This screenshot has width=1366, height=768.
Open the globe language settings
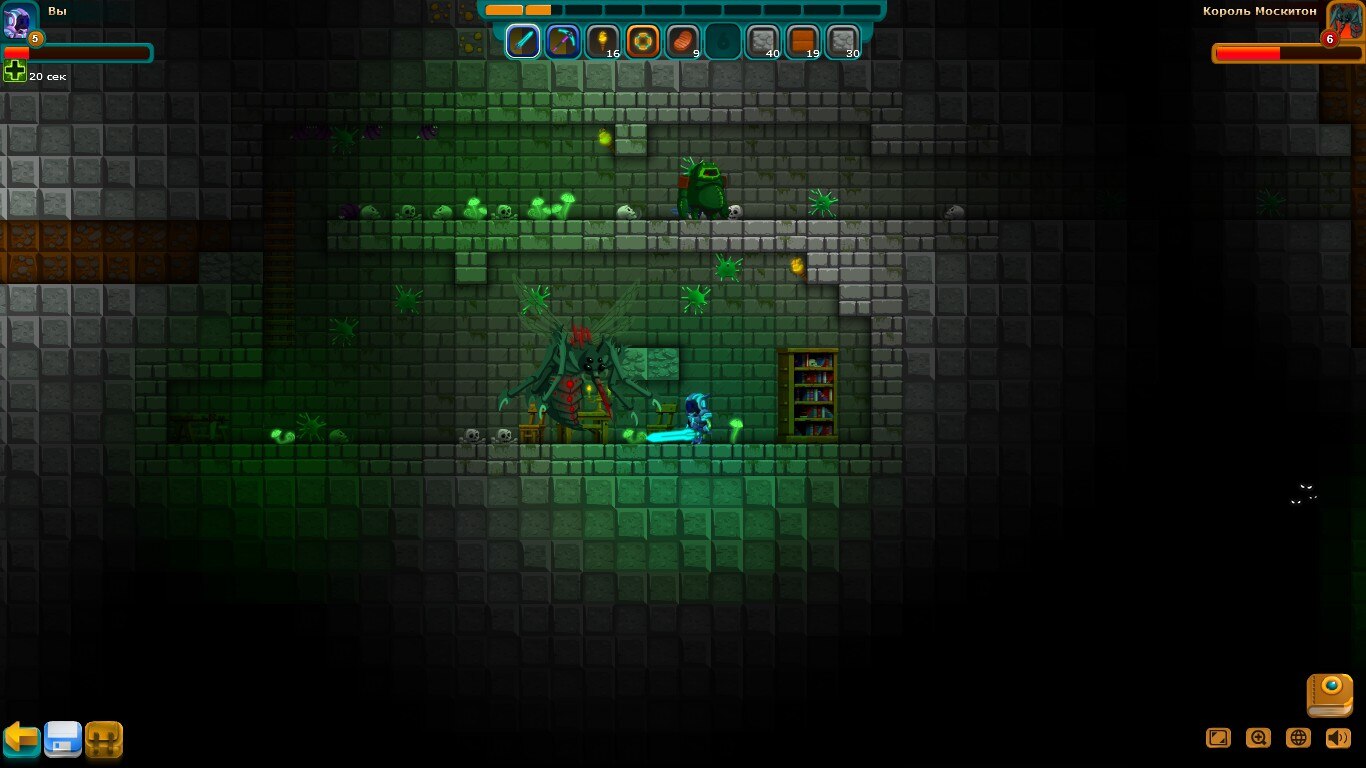[1298, 738]
